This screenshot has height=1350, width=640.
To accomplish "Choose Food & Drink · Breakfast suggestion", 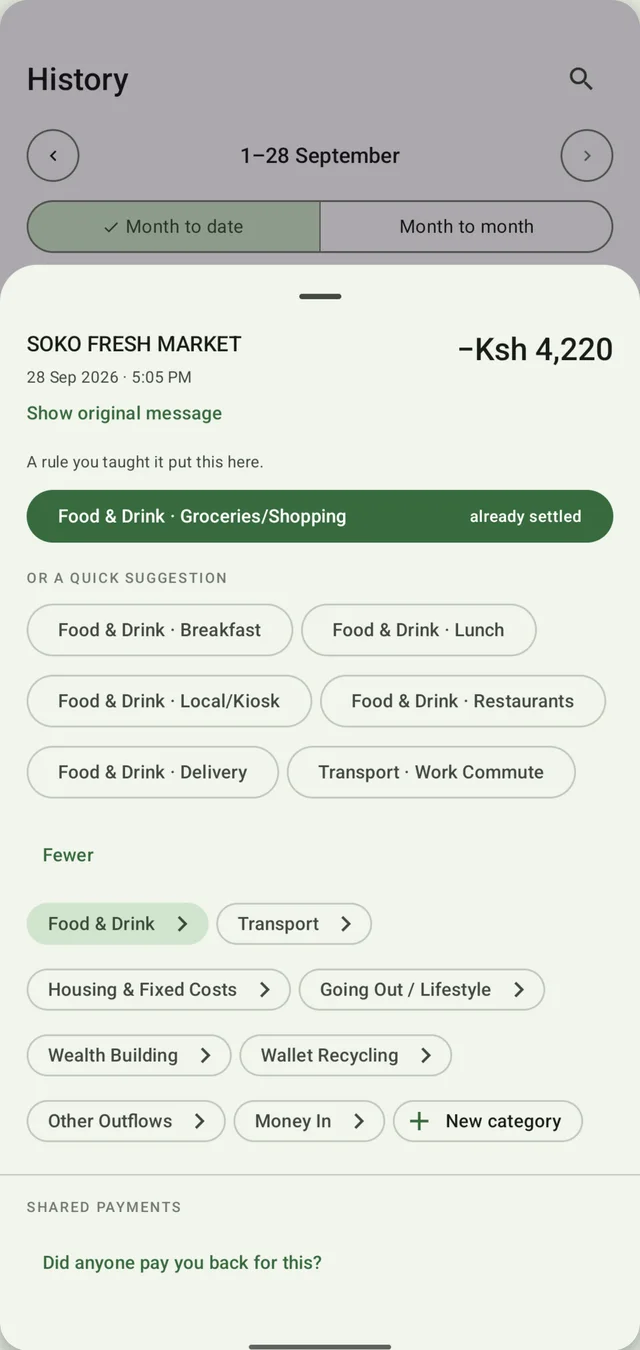I will tap(160, 630).
